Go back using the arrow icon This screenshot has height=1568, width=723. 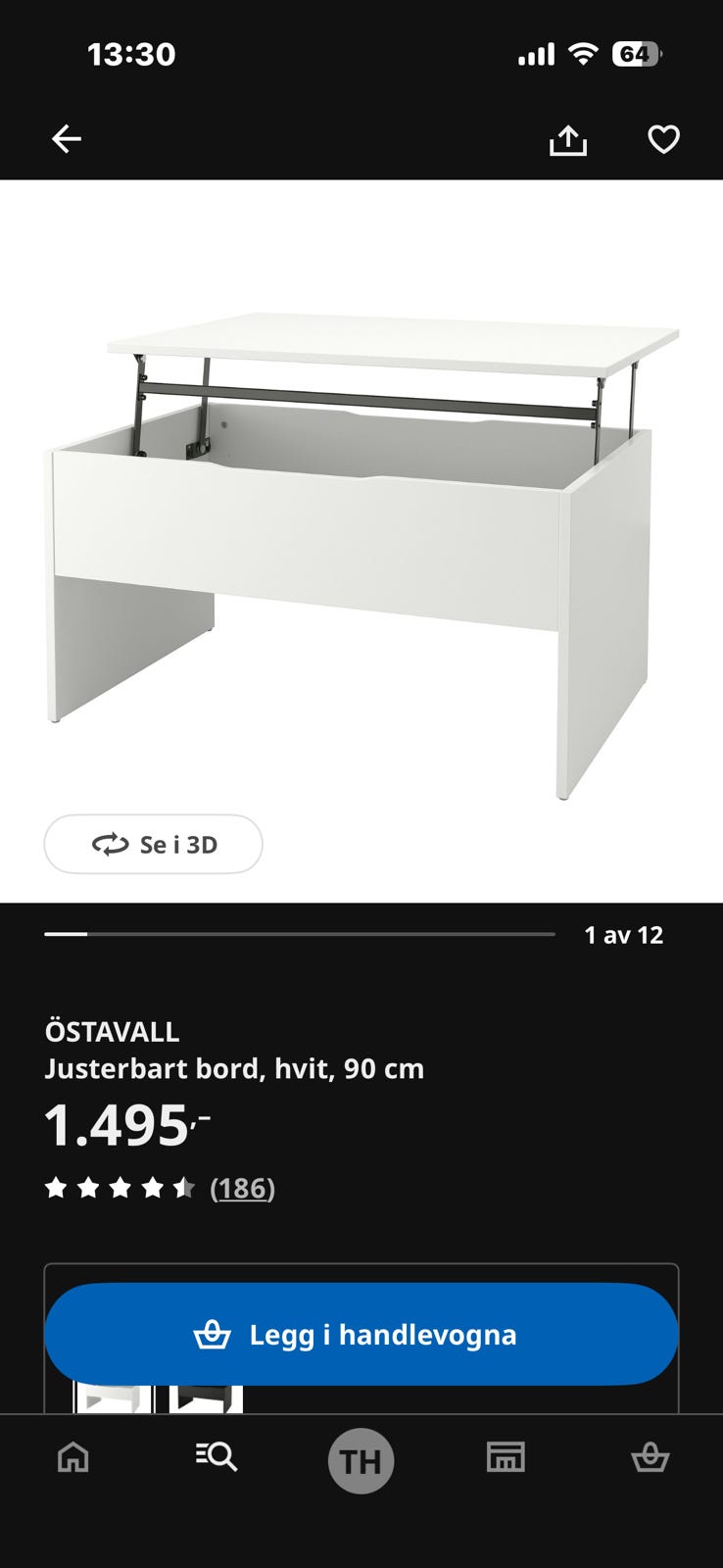click(x=66, y=138)
